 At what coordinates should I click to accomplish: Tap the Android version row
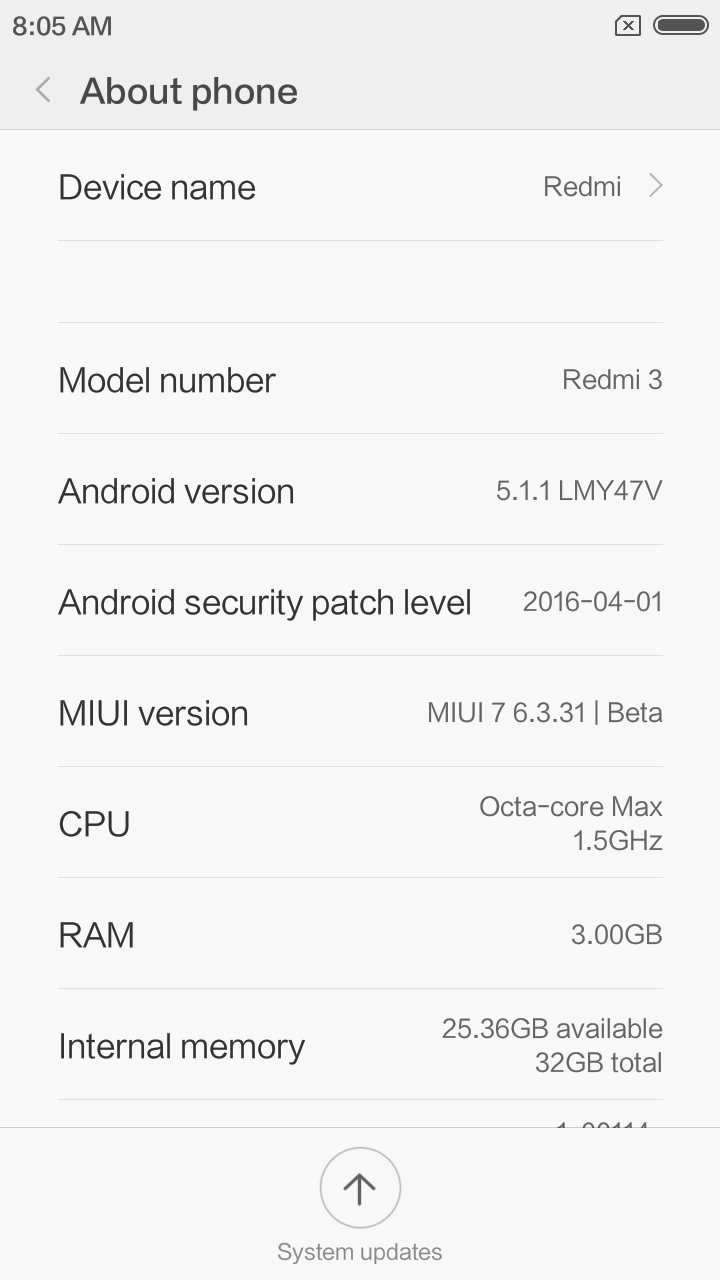pyautogui.click(x=360, y=491)
